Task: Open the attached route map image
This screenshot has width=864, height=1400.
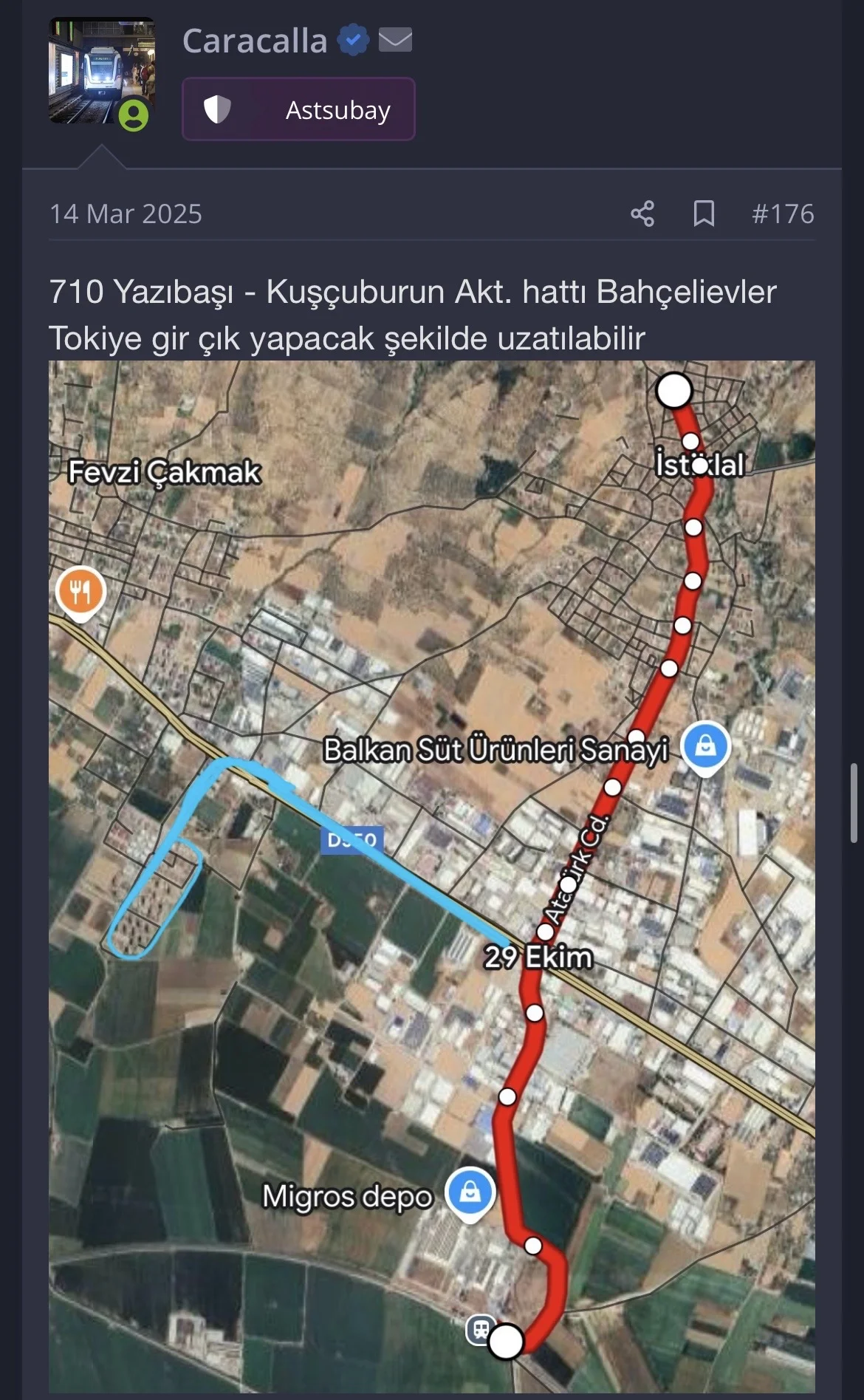Action: [x=432, y=875]
